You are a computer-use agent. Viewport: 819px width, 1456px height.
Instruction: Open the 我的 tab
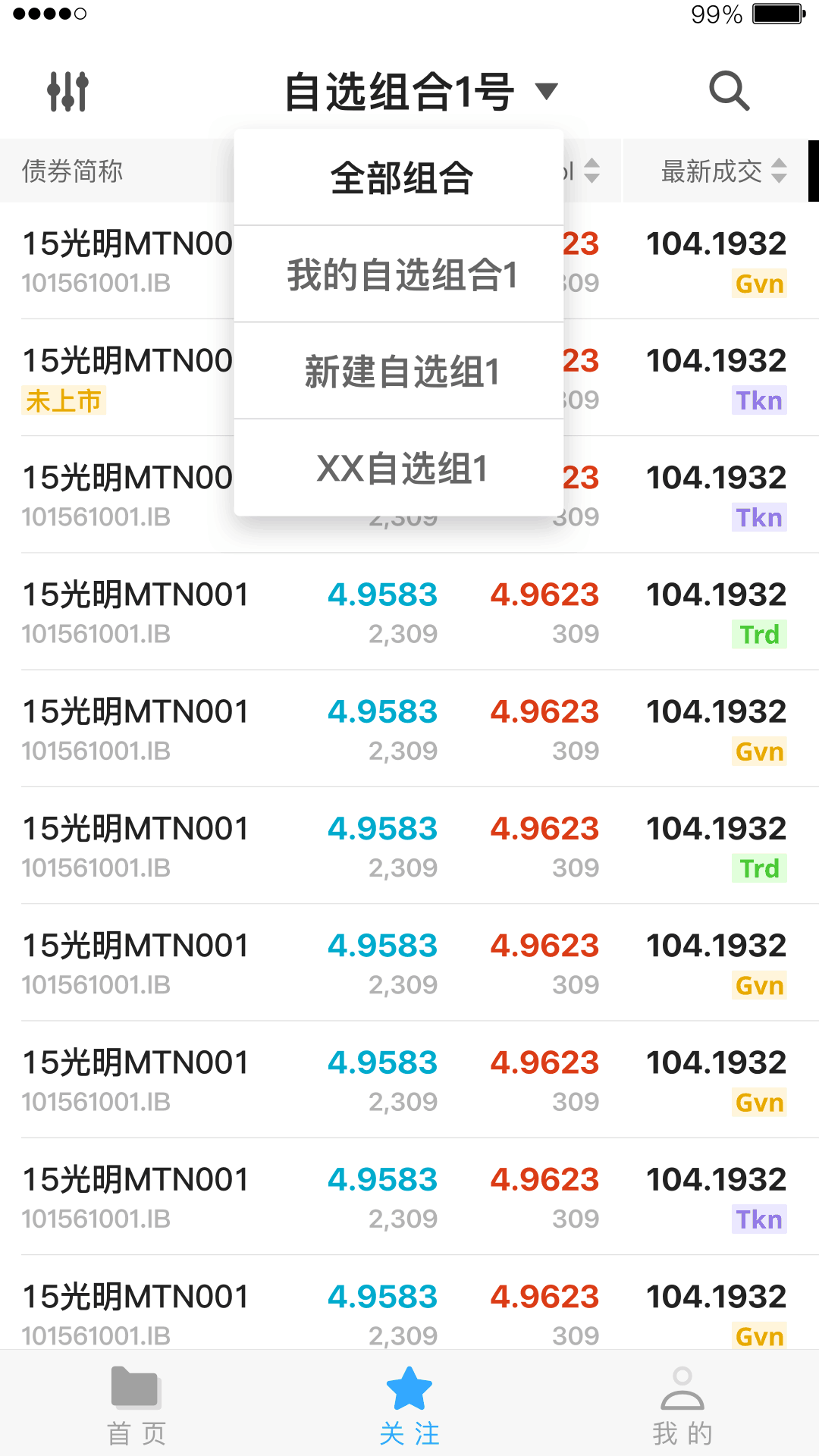(682, 1405)
